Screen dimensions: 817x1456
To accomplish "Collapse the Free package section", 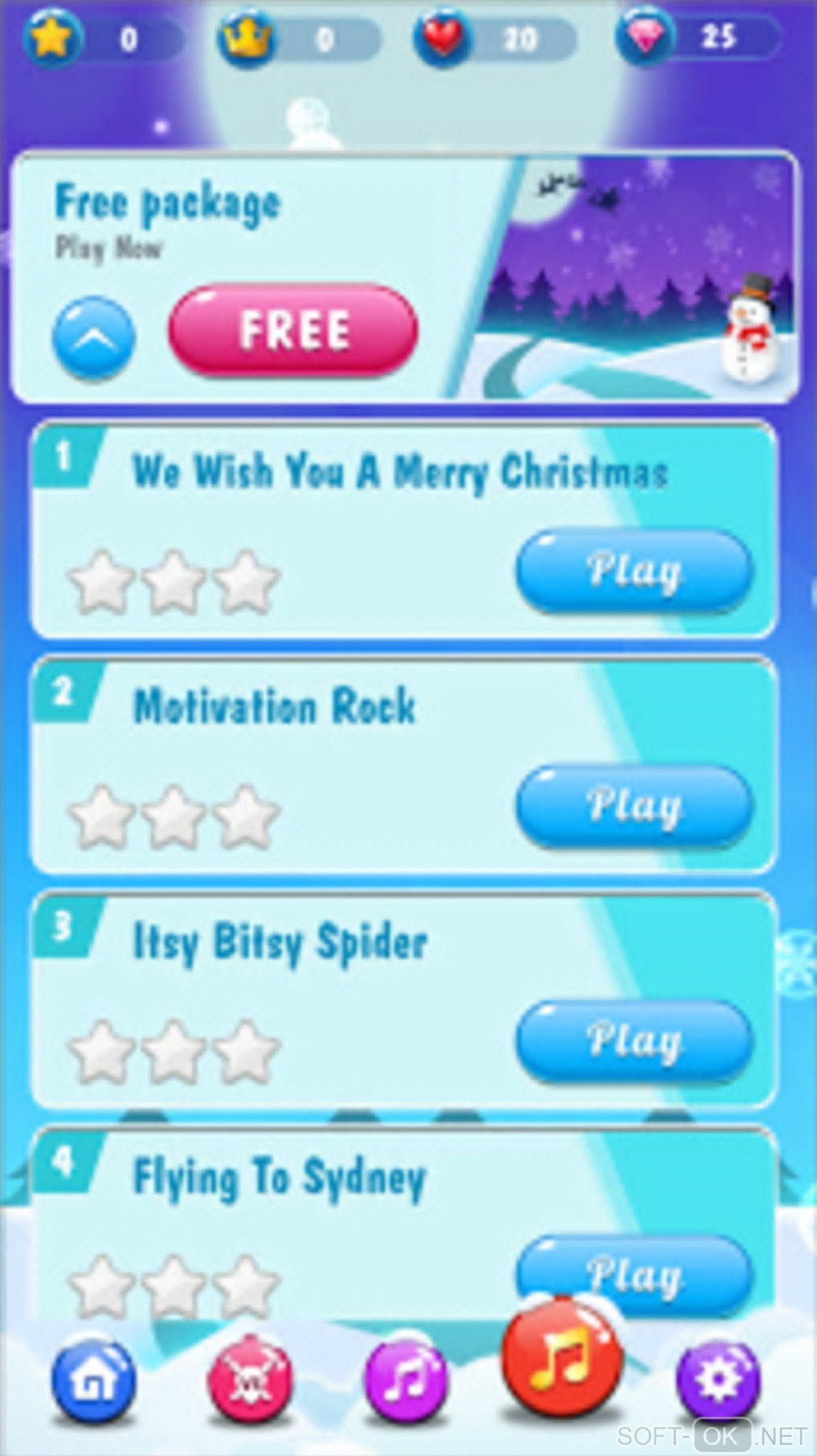I will pos(94,337).
